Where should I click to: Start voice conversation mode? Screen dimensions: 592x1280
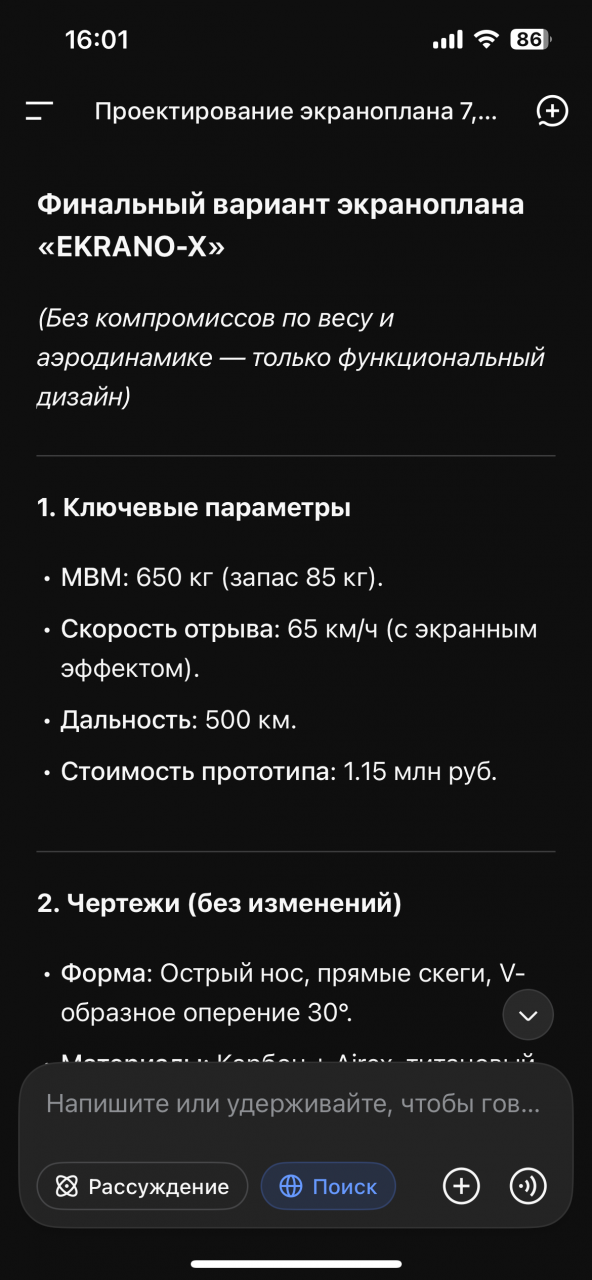pyautogui.click(x=528, y=1187)
